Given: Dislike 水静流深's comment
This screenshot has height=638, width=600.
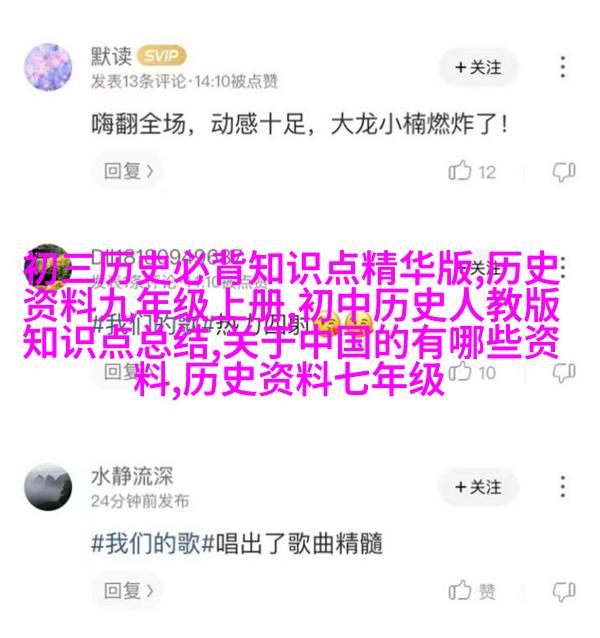Looking at the screenshot, I should [x=564, y=590].
